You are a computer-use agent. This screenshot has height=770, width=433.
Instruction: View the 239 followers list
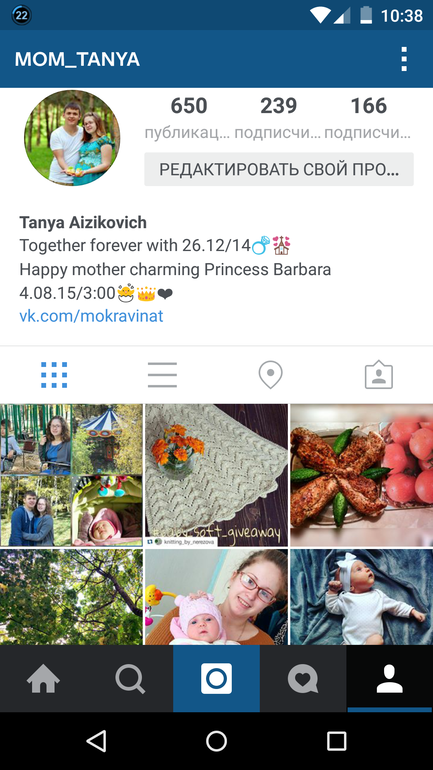[278, 118]
